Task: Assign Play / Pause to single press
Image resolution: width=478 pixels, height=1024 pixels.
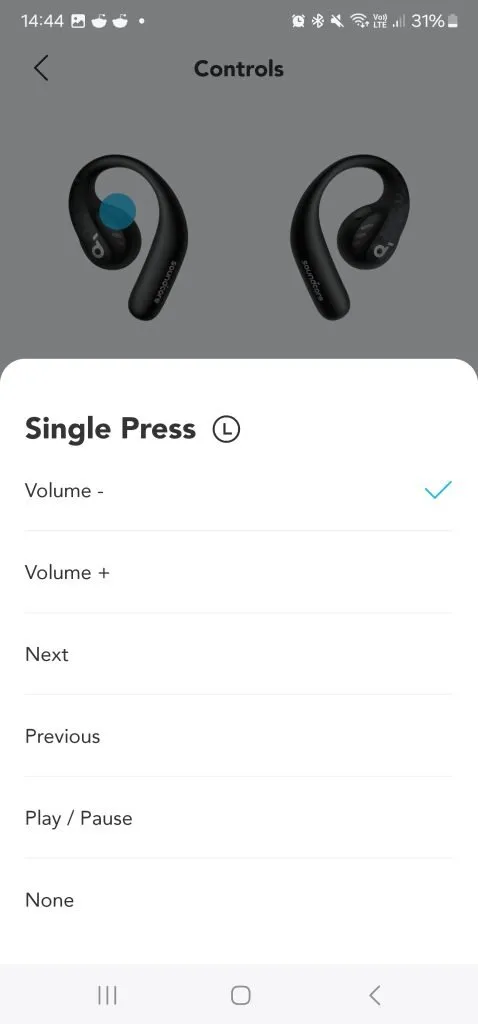Action: [x=238, y=818]
